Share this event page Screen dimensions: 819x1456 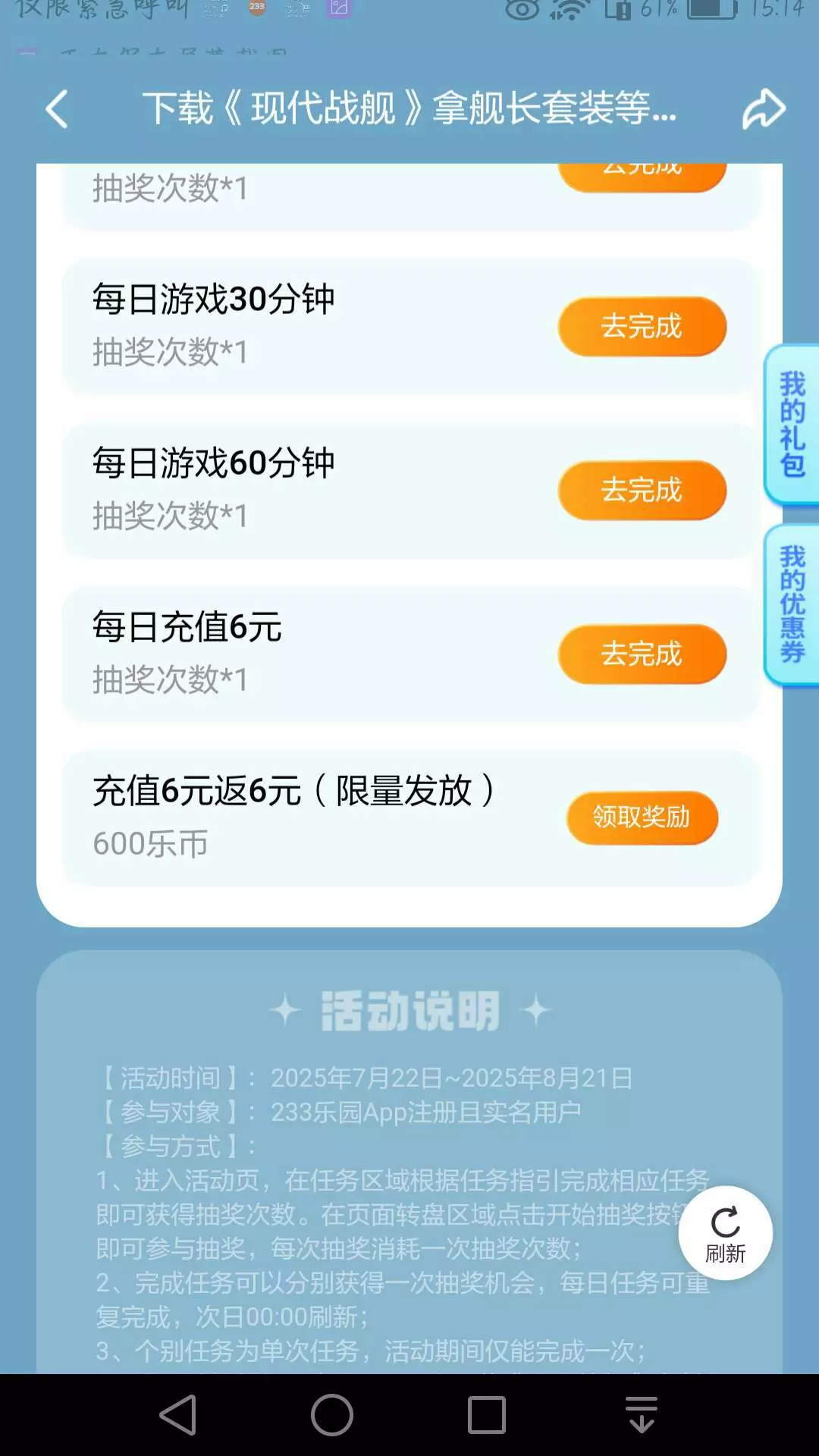coord(764,108)
